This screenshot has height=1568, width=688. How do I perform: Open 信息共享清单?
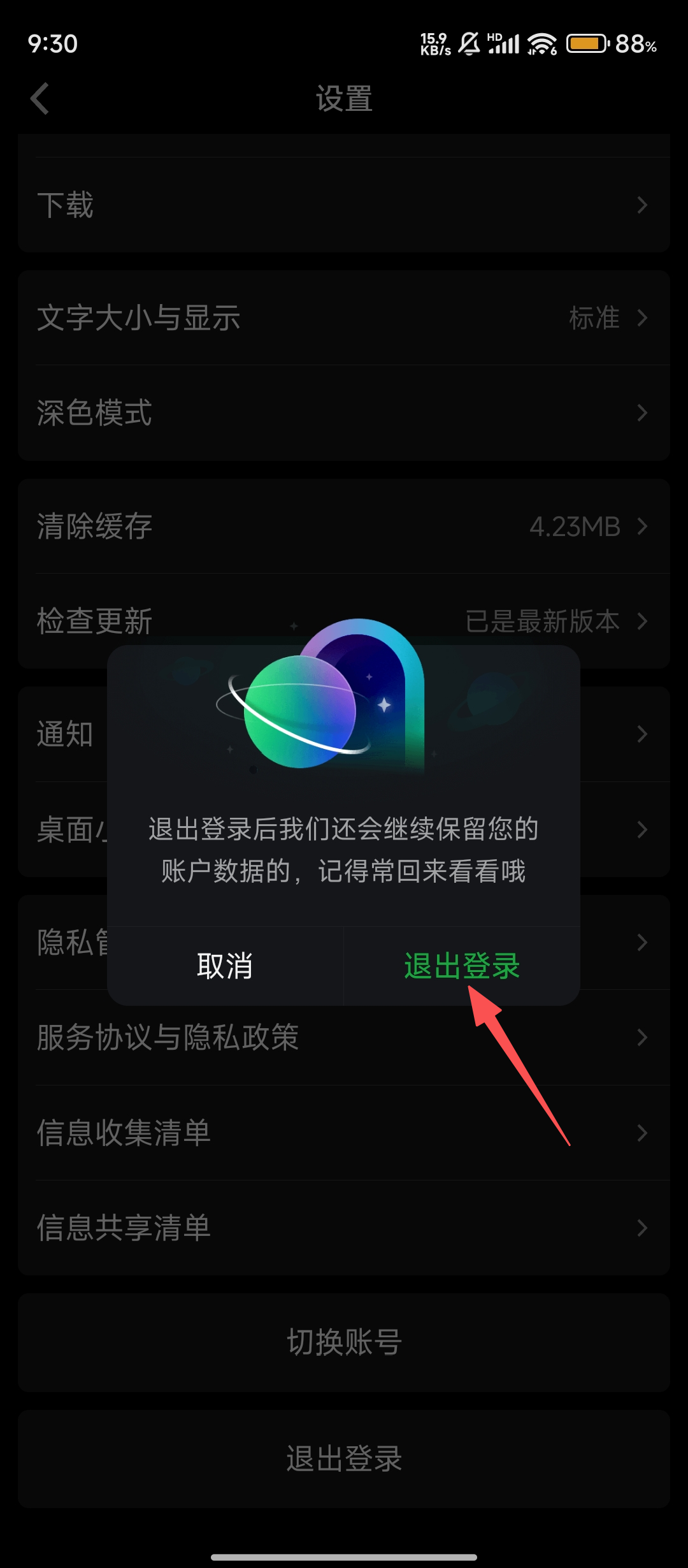(344, 1228)
